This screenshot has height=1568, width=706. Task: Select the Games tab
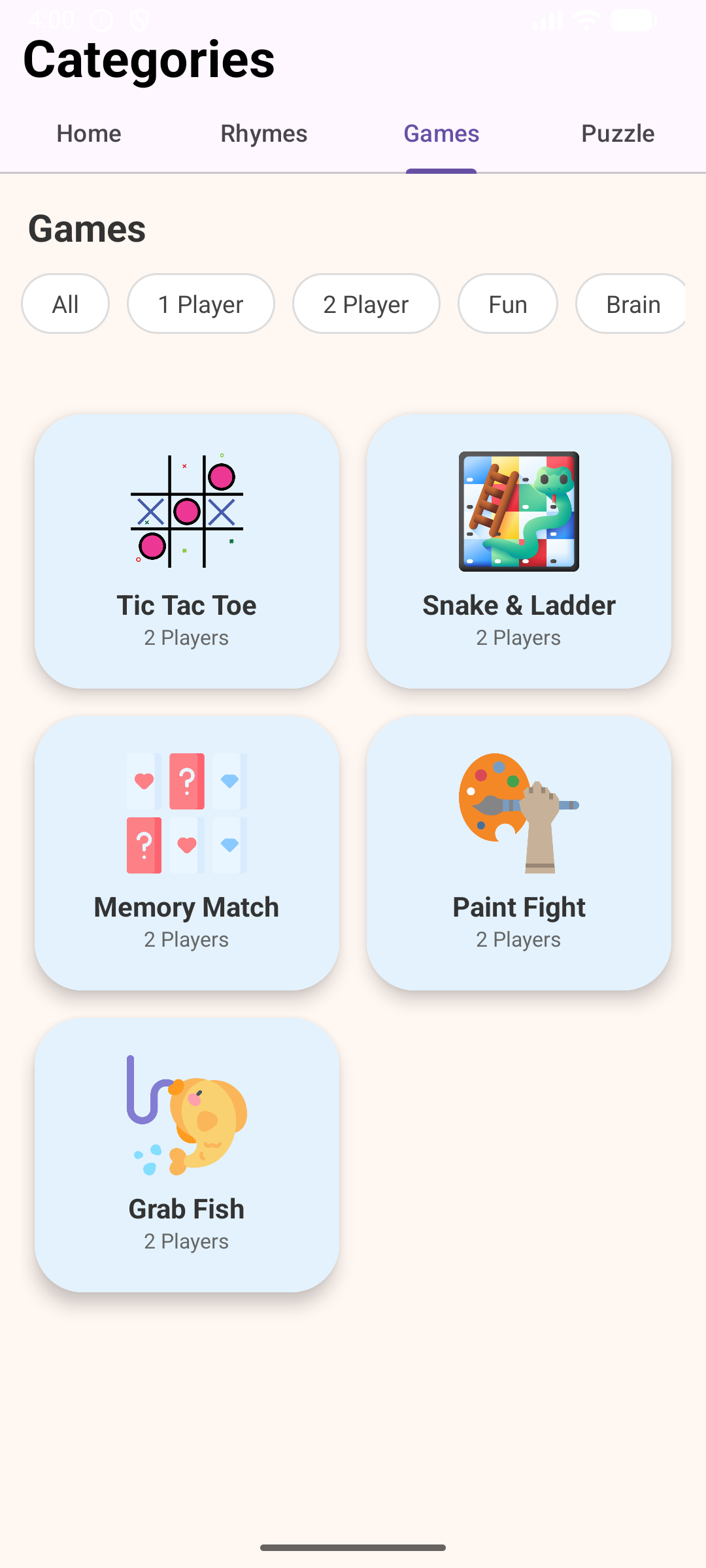[x=441, y=134]
